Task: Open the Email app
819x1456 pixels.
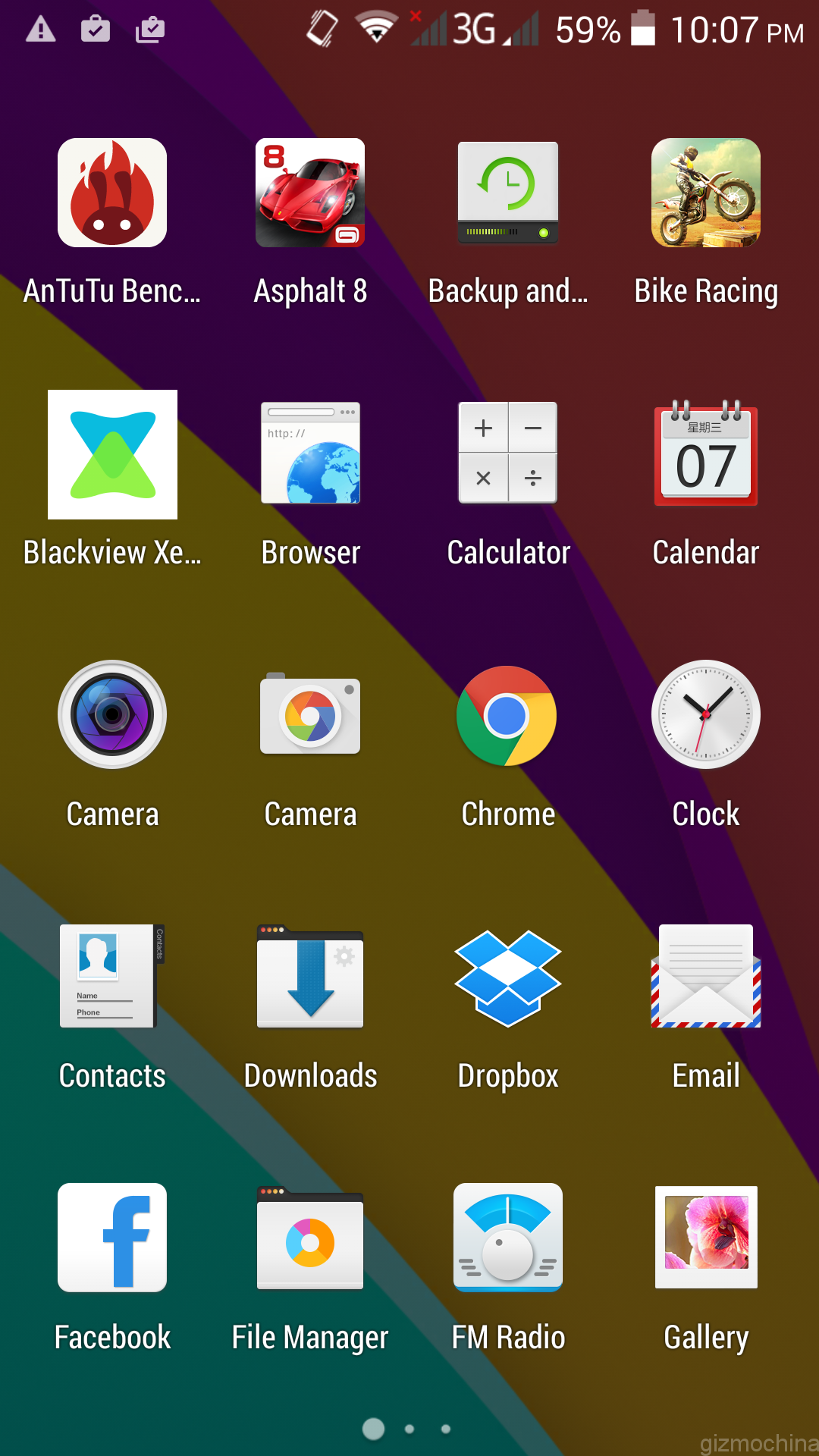Action: [x=706, y=977]
